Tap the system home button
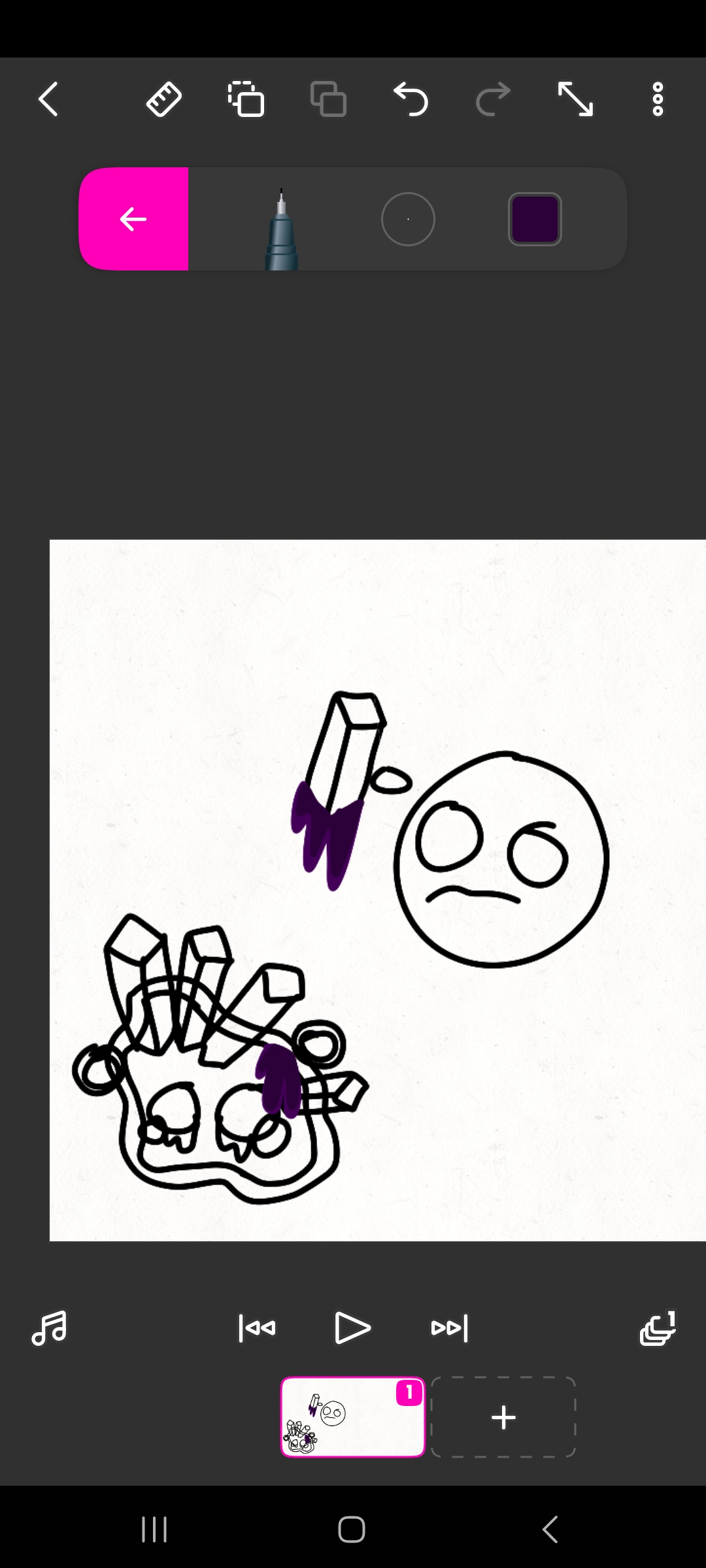 352,1529
